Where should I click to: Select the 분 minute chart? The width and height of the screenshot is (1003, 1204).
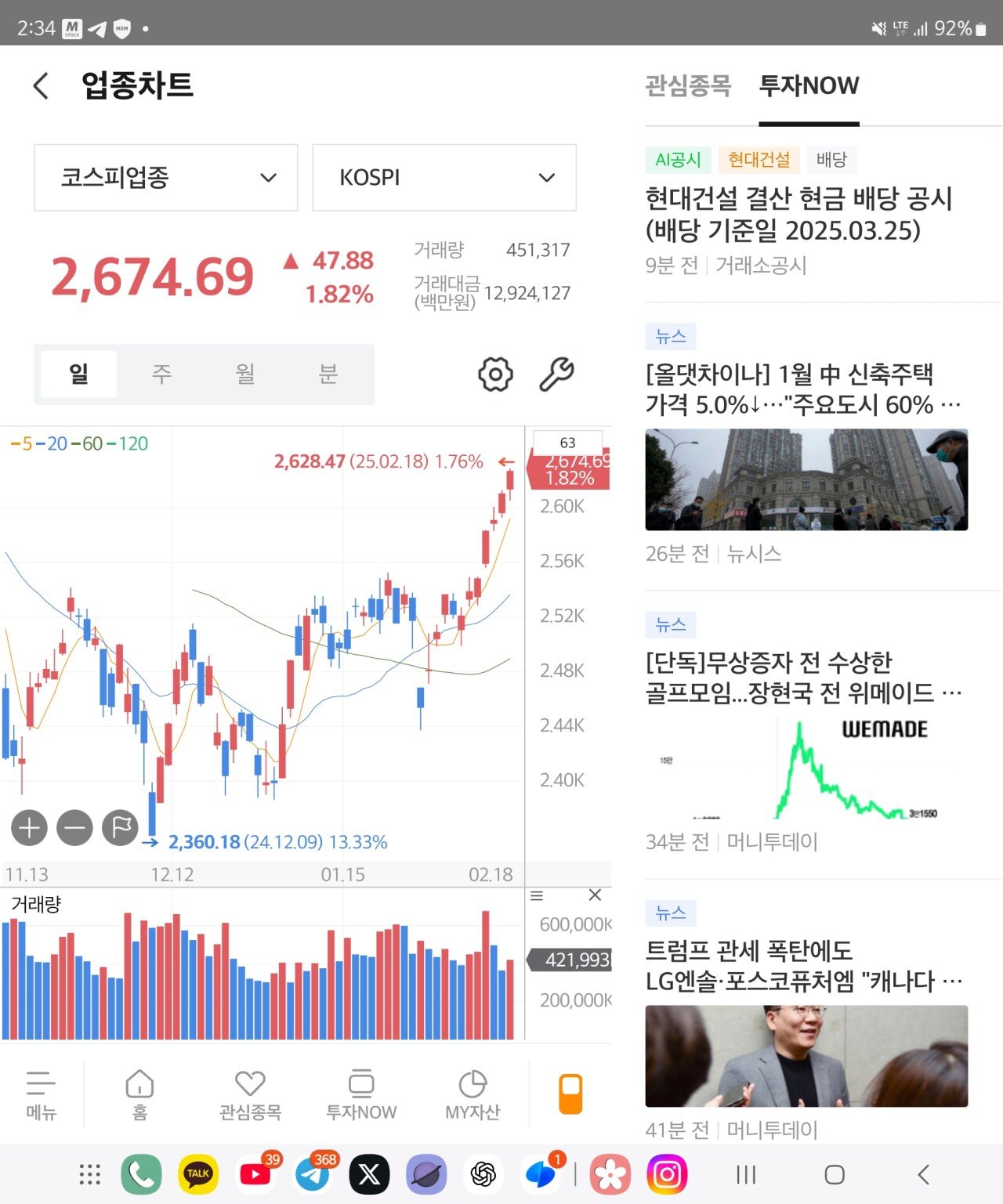[328, 374]
